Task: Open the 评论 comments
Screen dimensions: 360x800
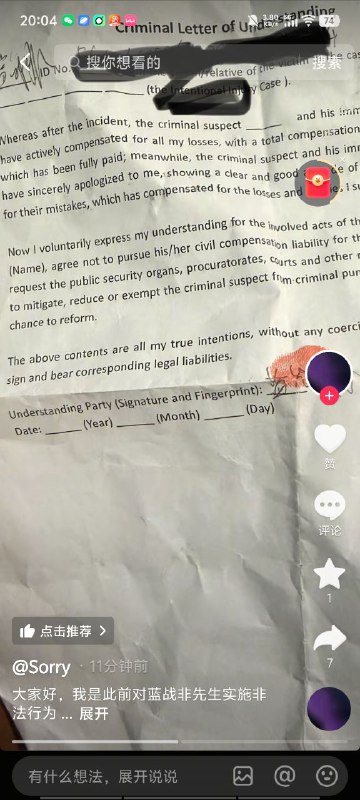Action: pos(329,512)
